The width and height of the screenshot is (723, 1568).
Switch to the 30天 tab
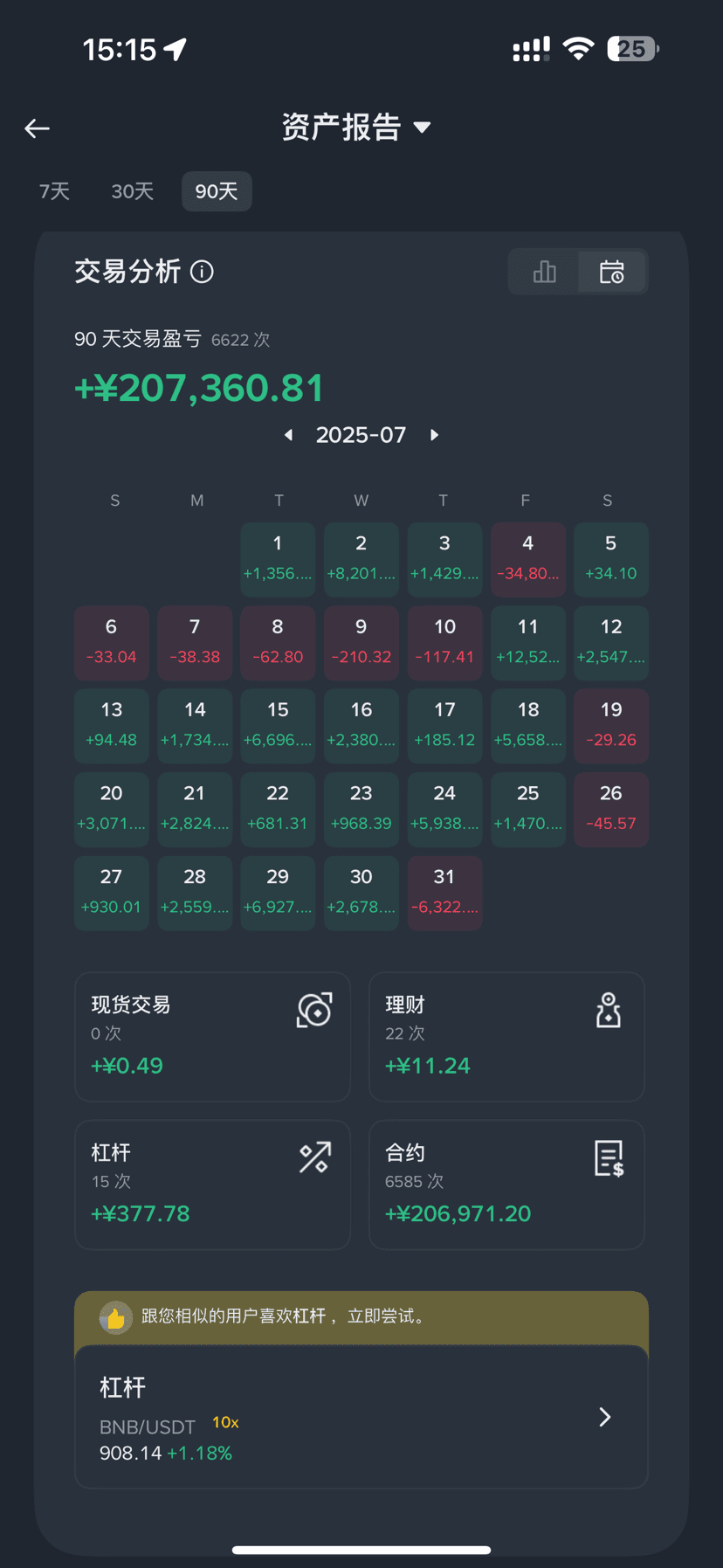coord(133,191)
